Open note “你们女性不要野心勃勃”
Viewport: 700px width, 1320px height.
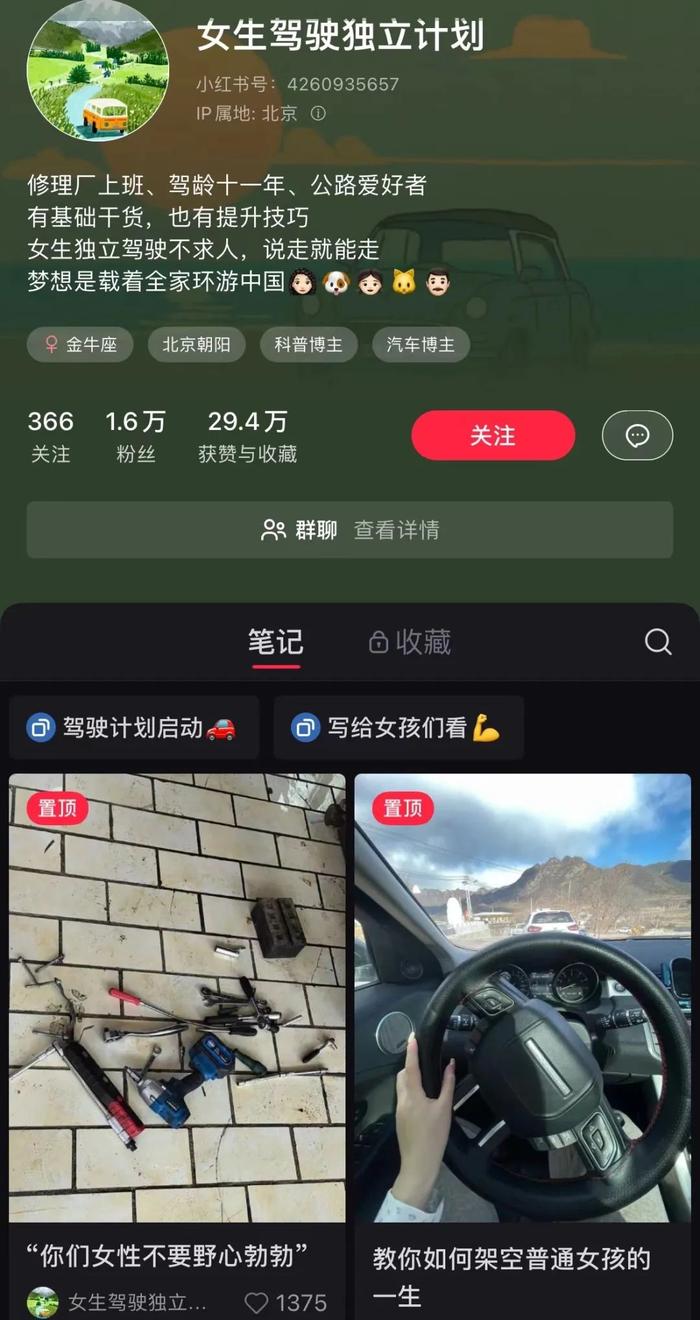(177, 998)
